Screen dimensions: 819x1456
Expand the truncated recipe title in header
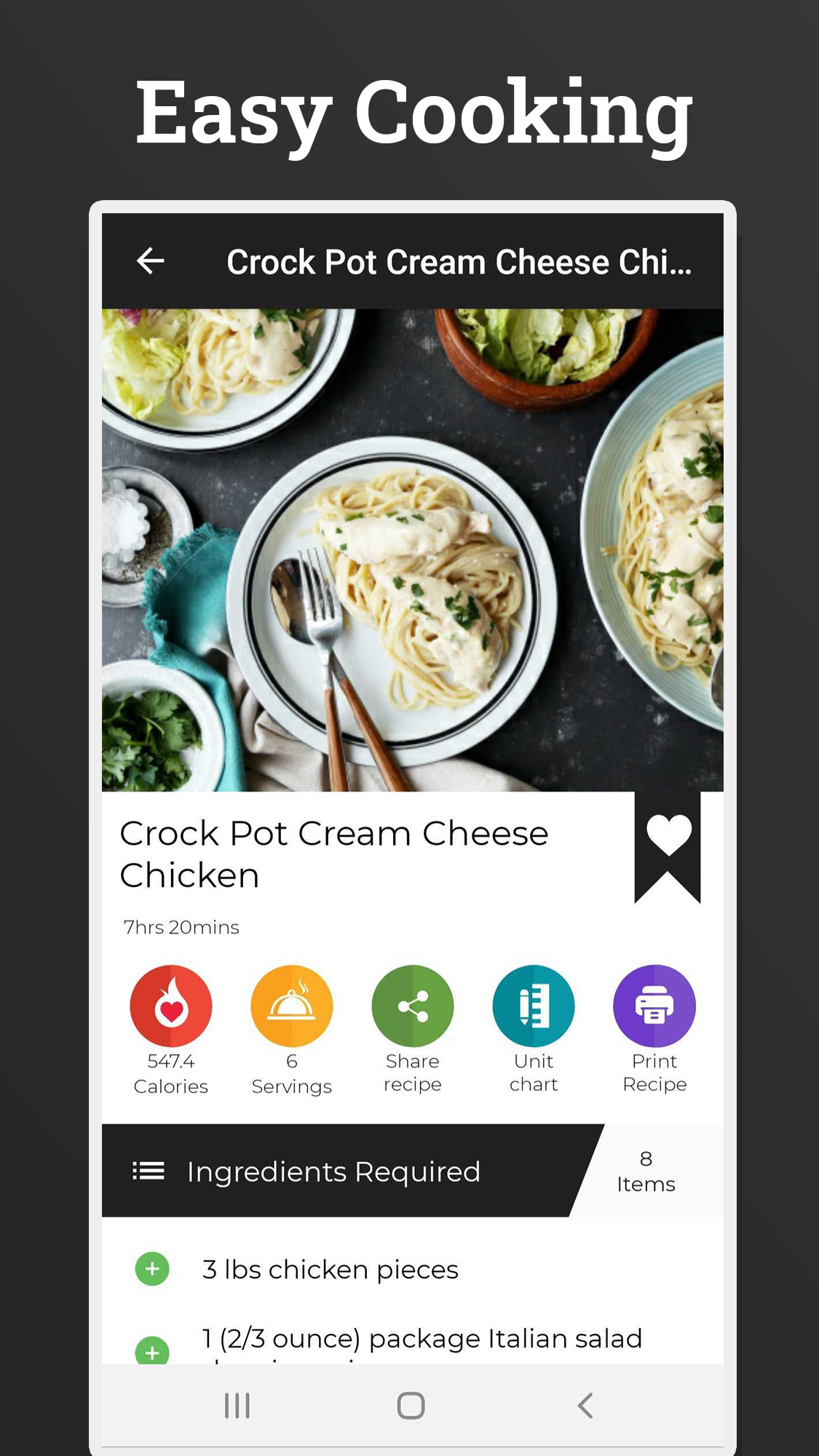tap(460, 260)
